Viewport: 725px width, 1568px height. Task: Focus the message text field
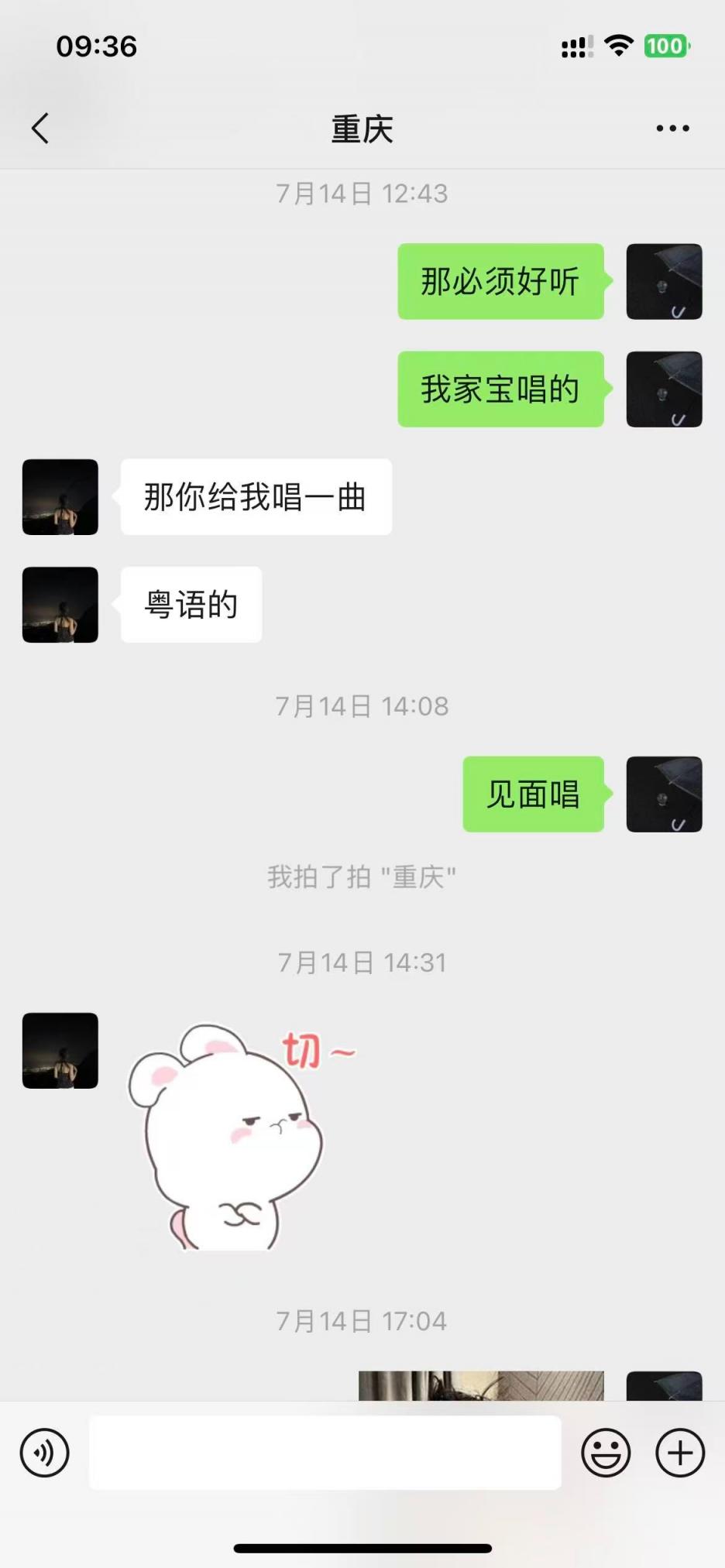point(325,1453)
